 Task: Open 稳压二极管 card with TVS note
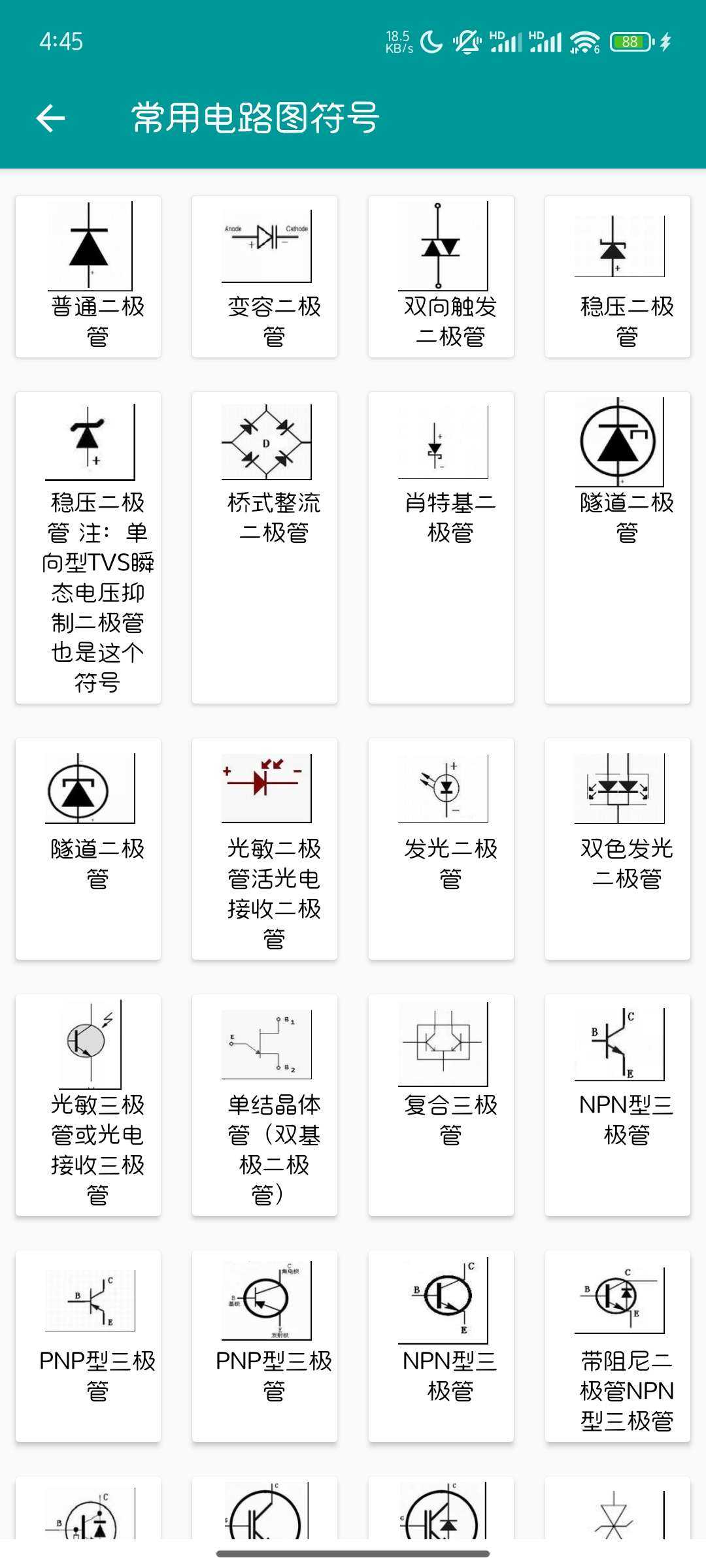pyautogui.click(x=88, y=547)
